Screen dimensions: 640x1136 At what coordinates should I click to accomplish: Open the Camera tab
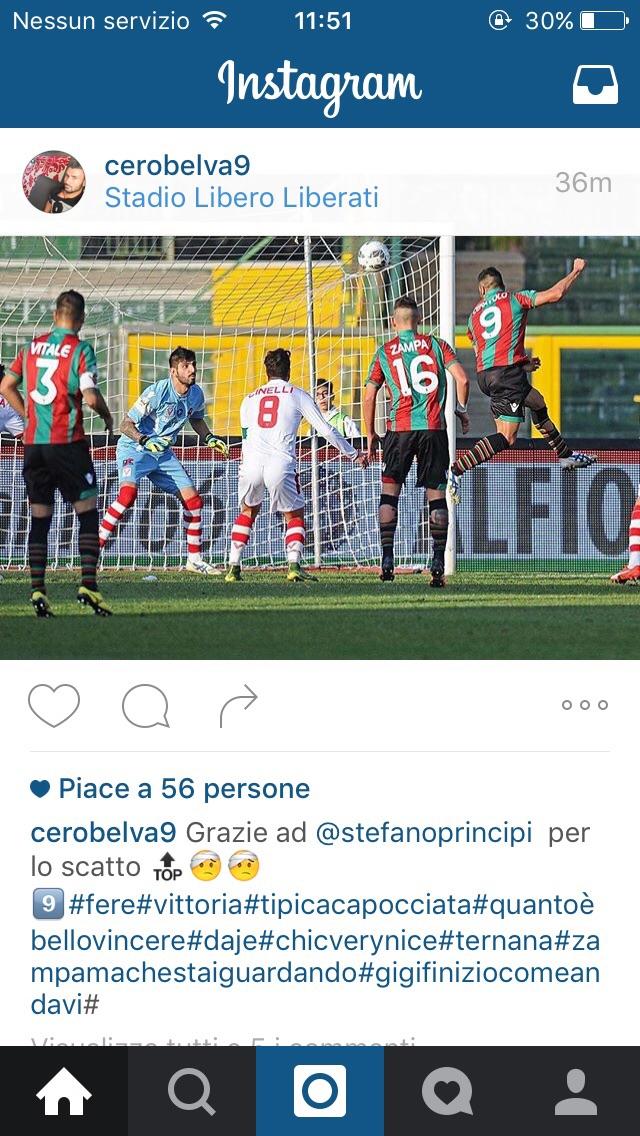coord(320,1091)
